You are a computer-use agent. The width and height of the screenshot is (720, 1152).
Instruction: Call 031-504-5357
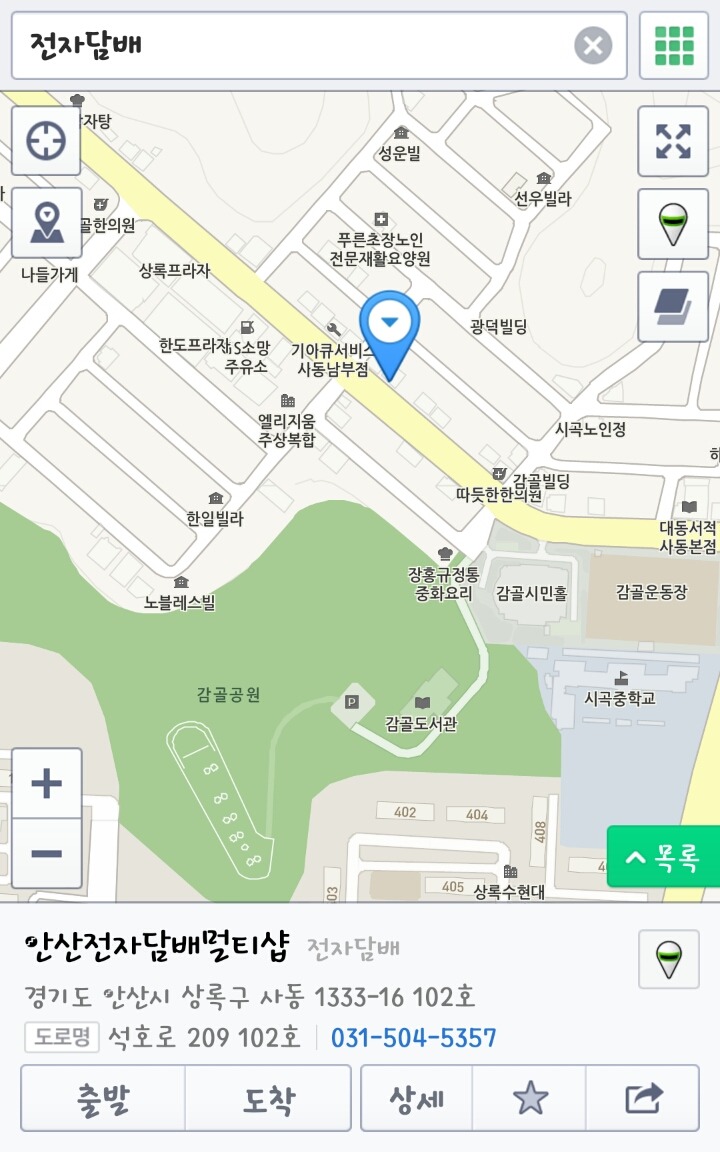[413, 1037]
